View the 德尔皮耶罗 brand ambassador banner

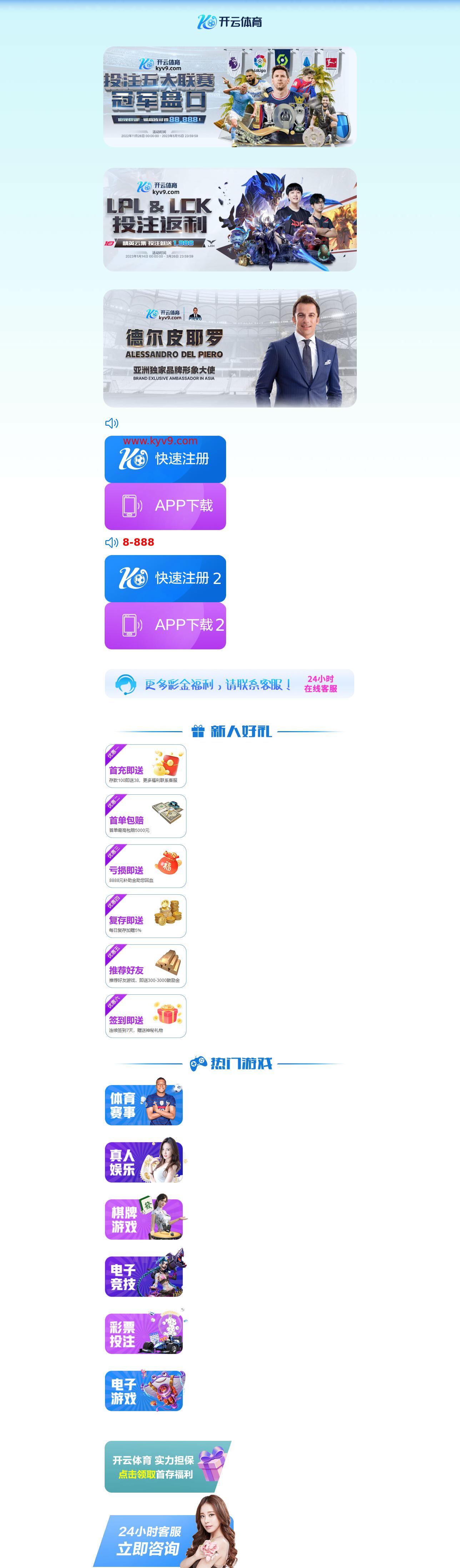coord(229,348)
